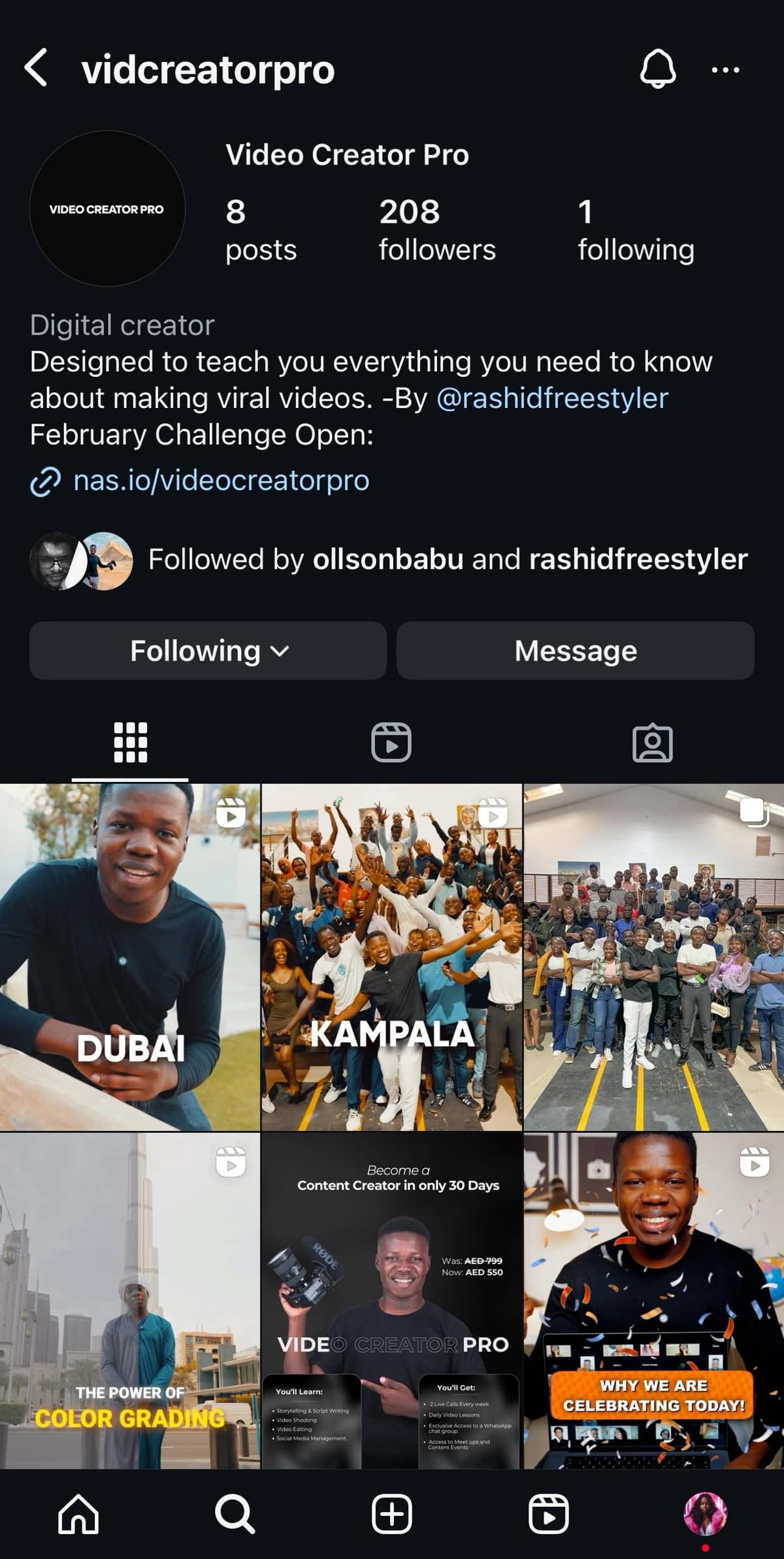
Task: Open the DUBAI reel post
Action: point(129,957)
